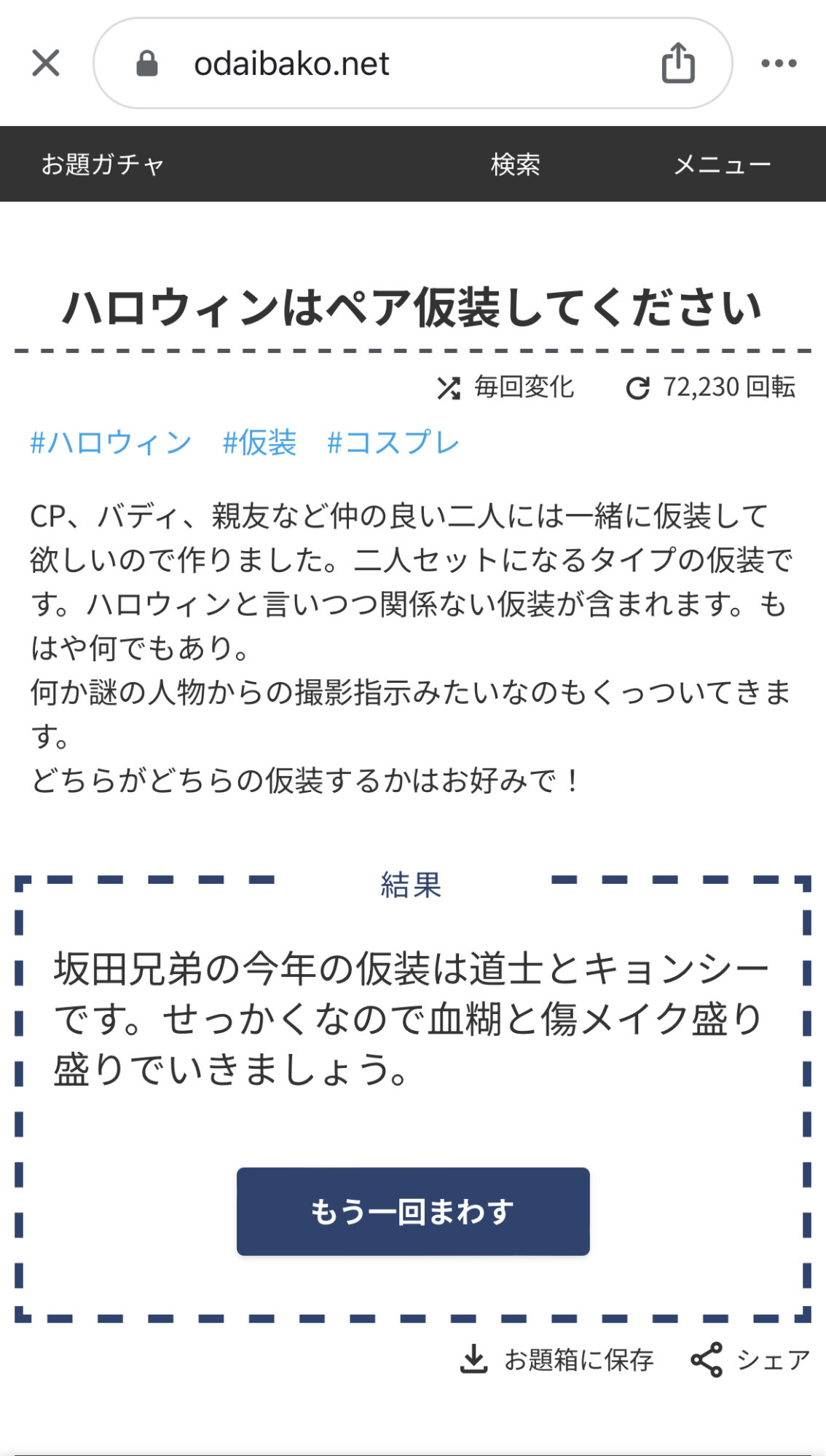The height and width of the screenshot is (1456, 826).
Task: Save the result with お題箱に保存
Action: 558,1359
